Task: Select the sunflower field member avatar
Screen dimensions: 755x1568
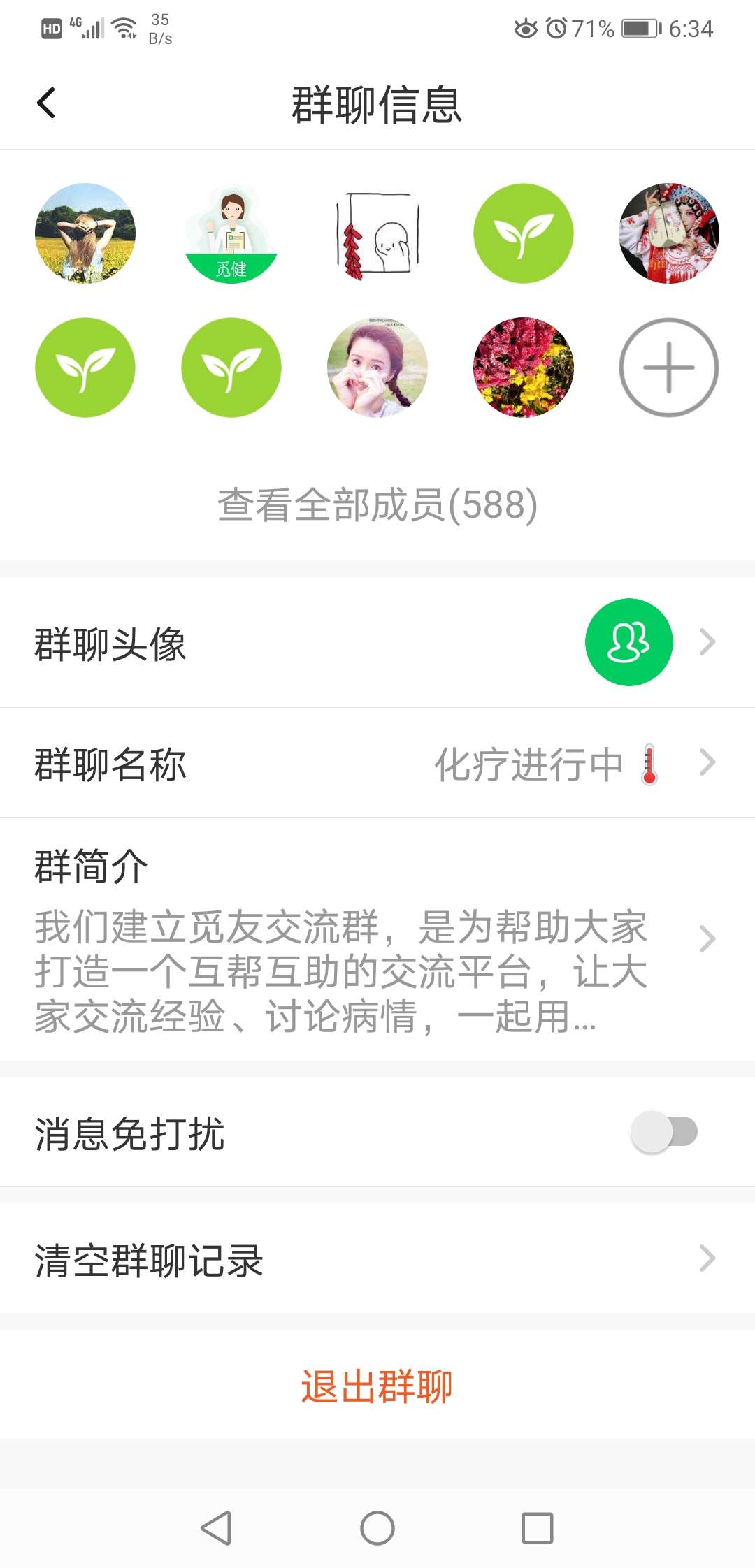Action: [85, 234]
